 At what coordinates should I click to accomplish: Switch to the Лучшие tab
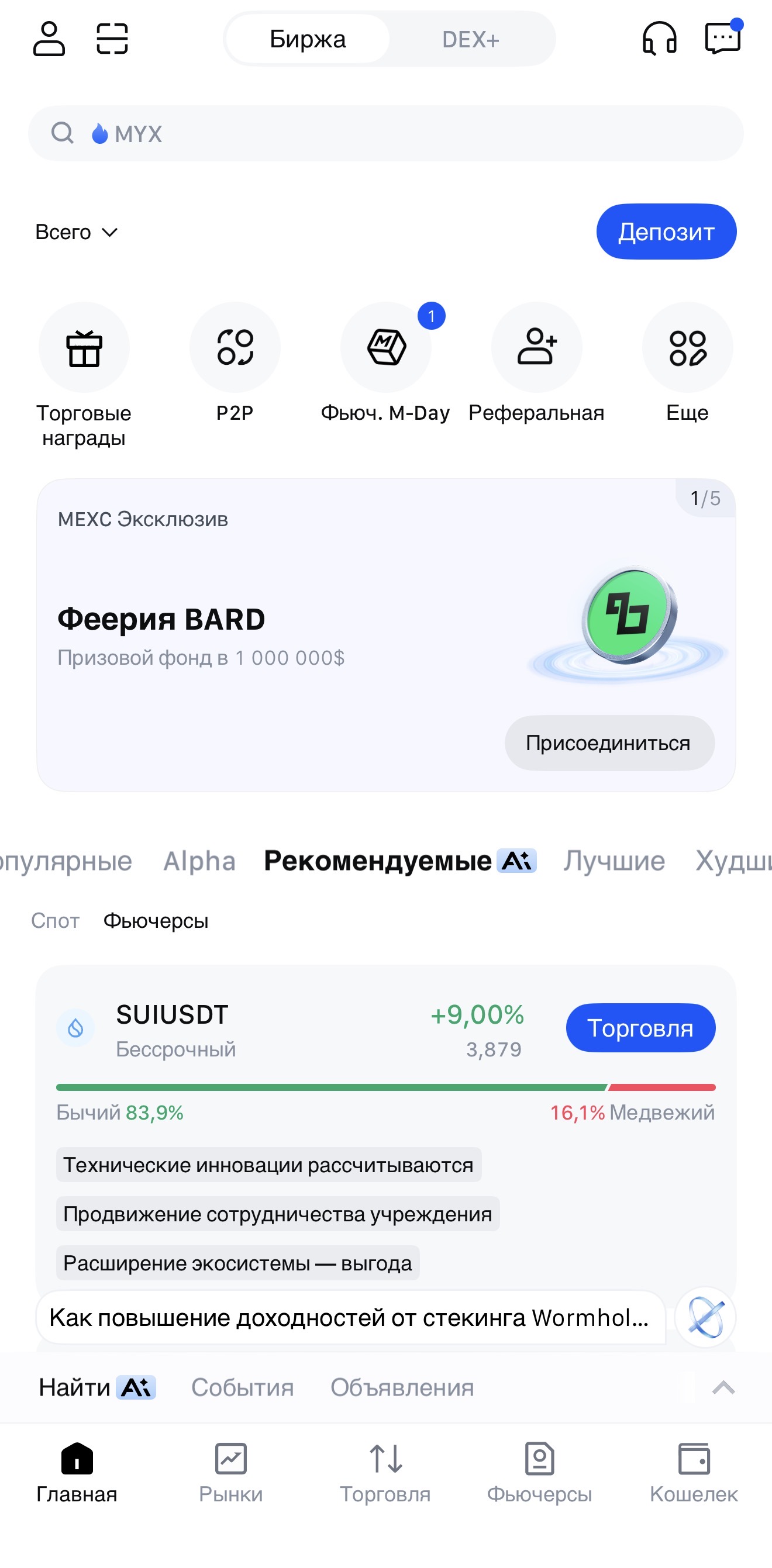614,861
